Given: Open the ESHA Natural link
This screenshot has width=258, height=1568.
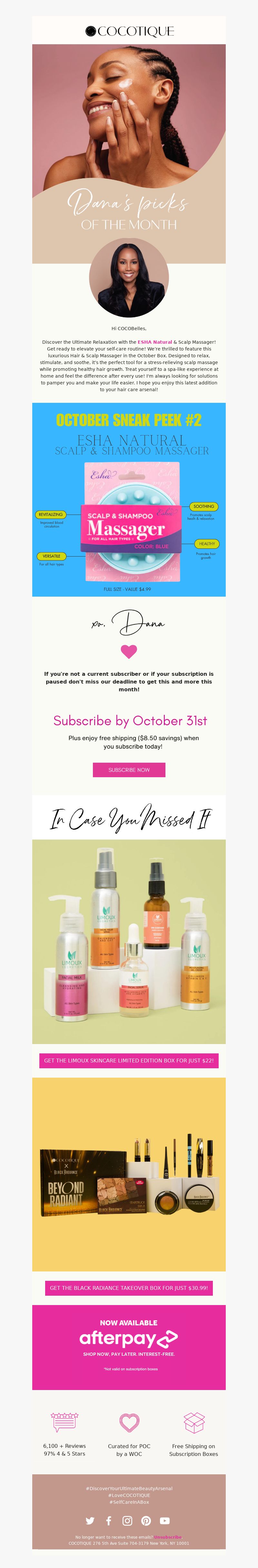Looking at the screenshot, I should coord(154,342).
